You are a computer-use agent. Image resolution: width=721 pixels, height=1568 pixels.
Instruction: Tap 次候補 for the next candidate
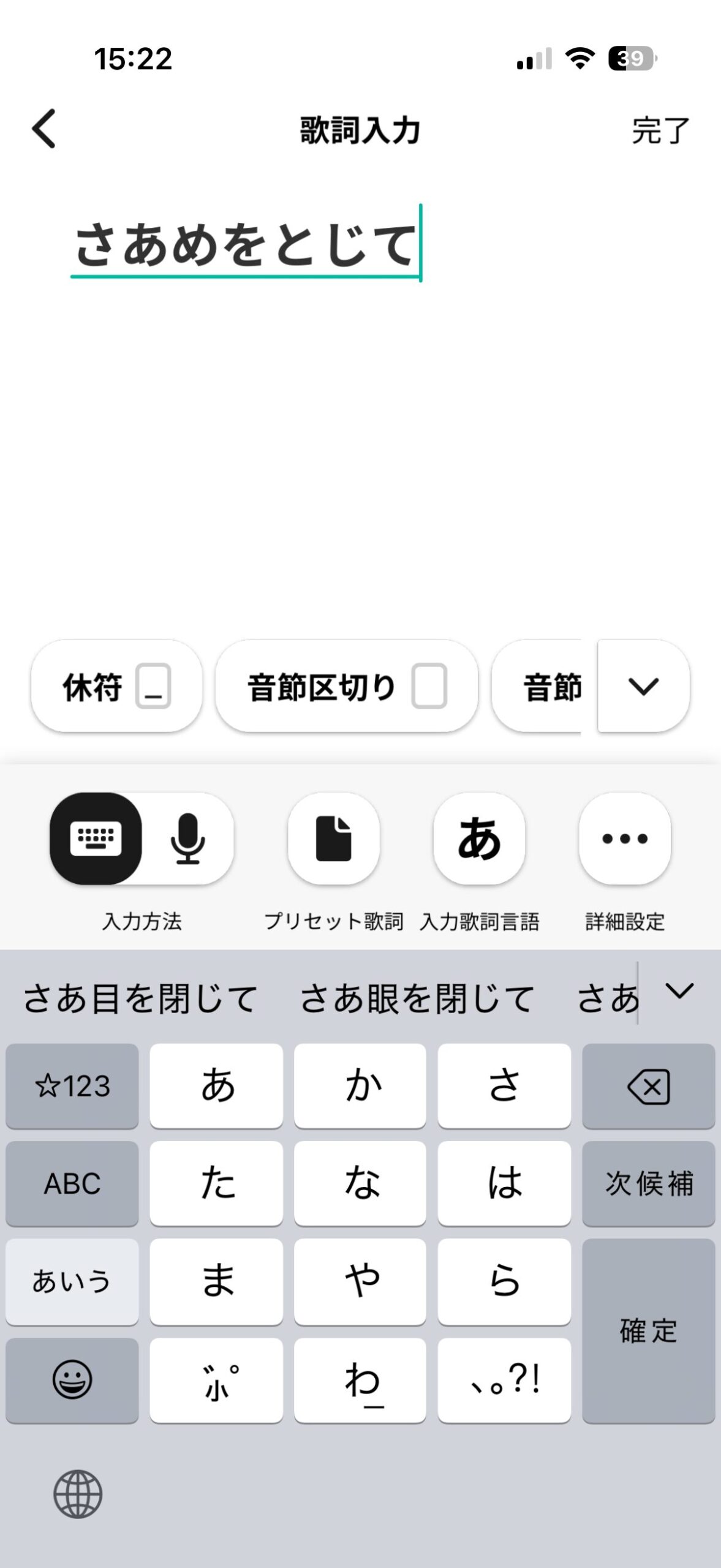[649, 1183]
